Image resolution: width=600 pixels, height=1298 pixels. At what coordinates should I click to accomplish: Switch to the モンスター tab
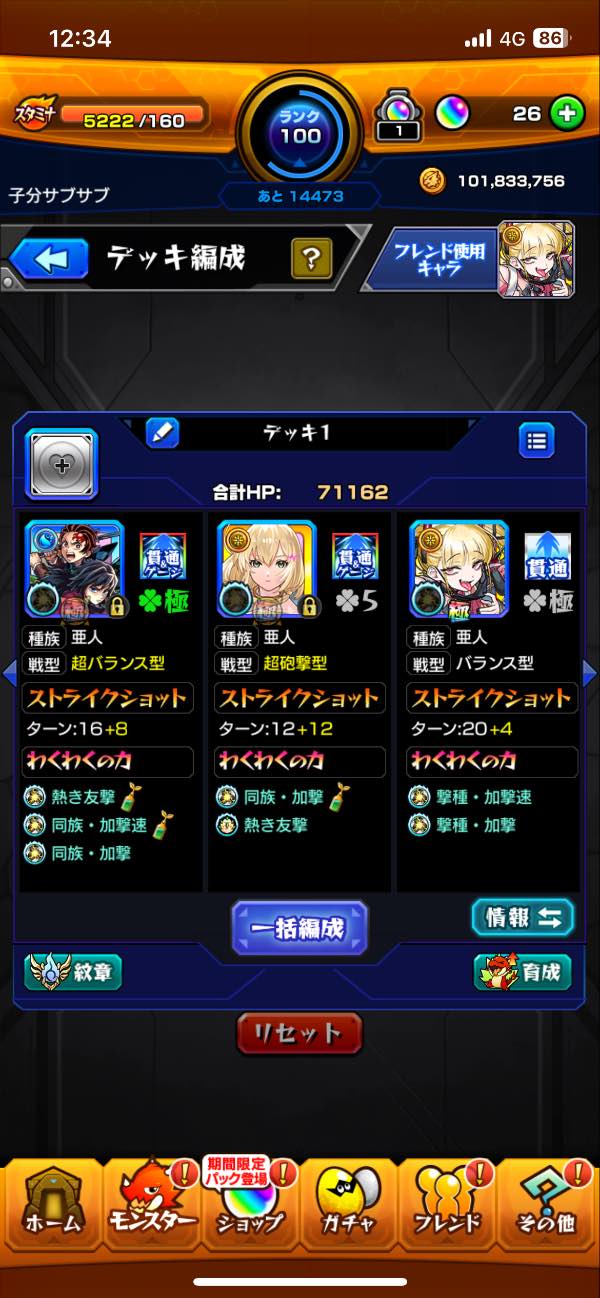pos(151,1207)
